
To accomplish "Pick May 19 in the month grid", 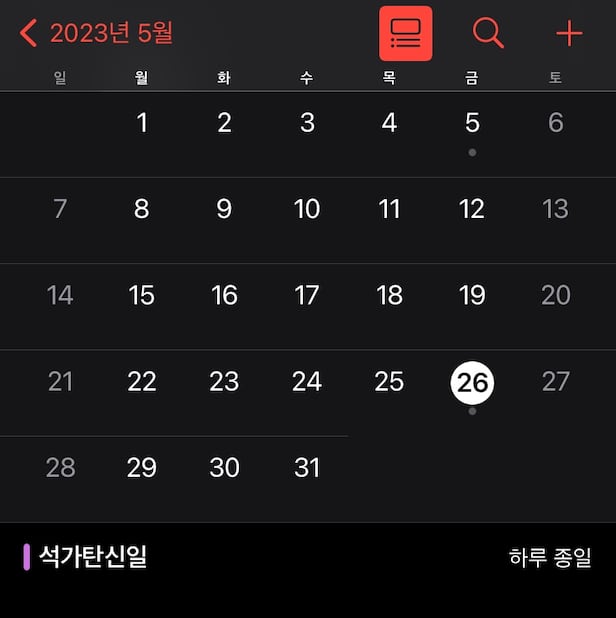I will point(472,295).
